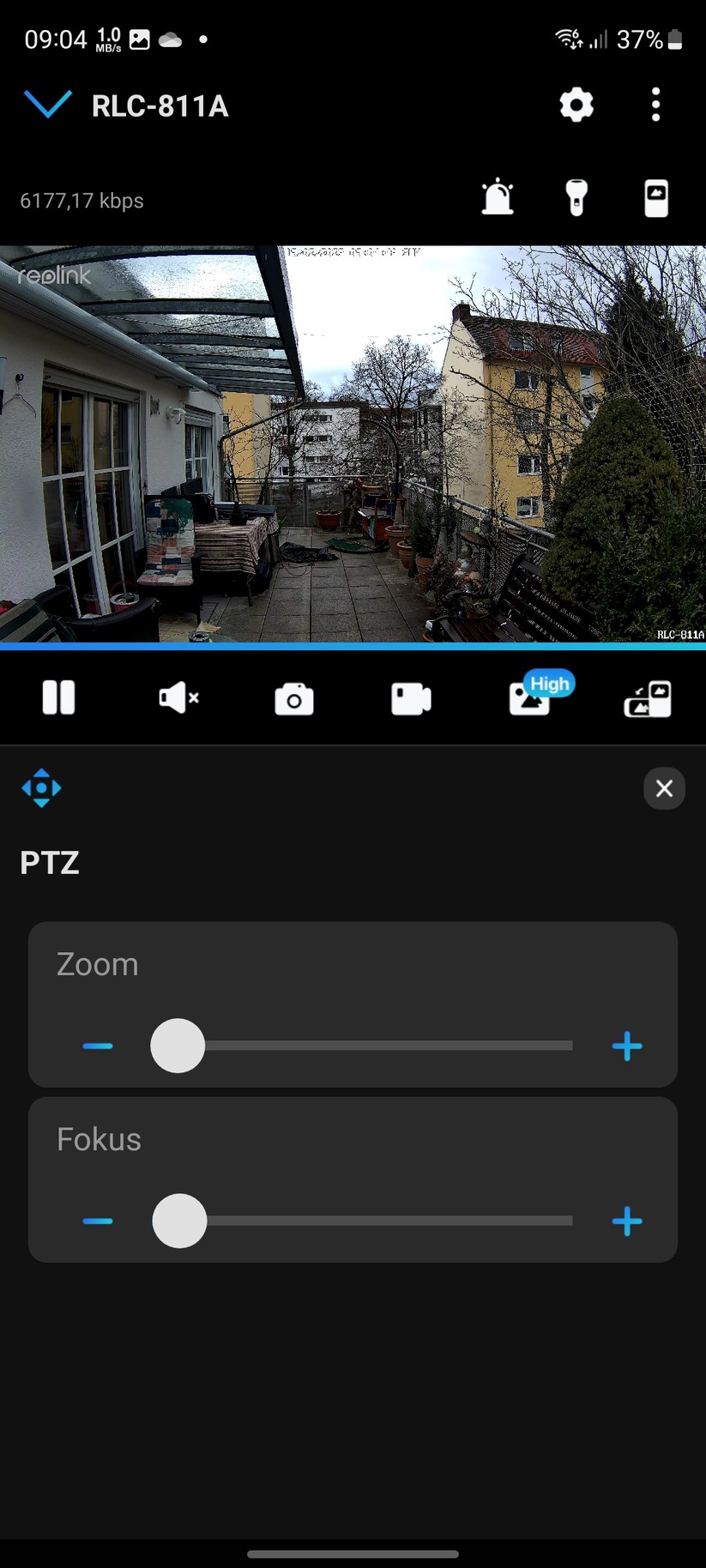Close the PTZ panel with the X

pyautogui.click(x=664, y=787)
